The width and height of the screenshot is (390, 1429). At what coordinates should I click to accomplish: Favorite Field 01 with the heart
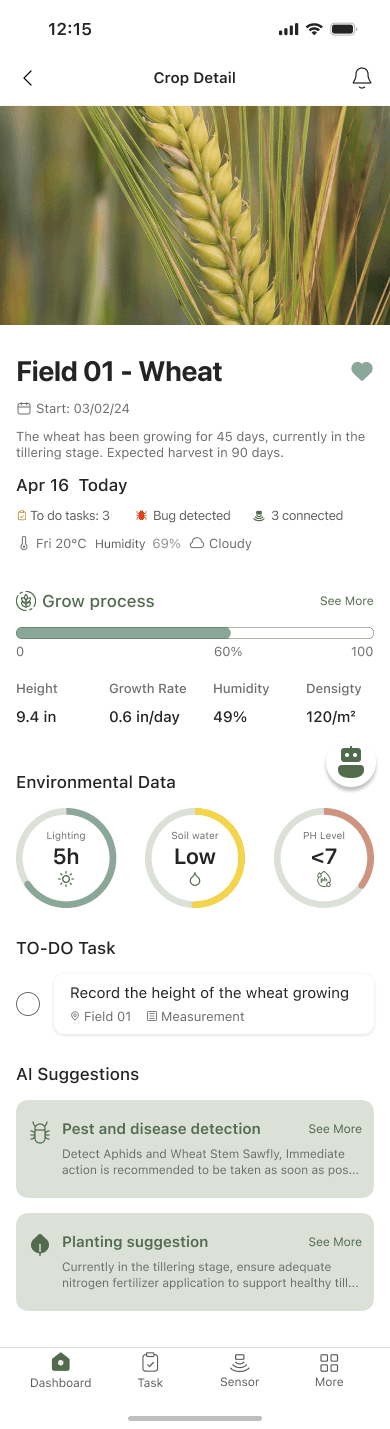pyautogui.click(x=362, y=372)
